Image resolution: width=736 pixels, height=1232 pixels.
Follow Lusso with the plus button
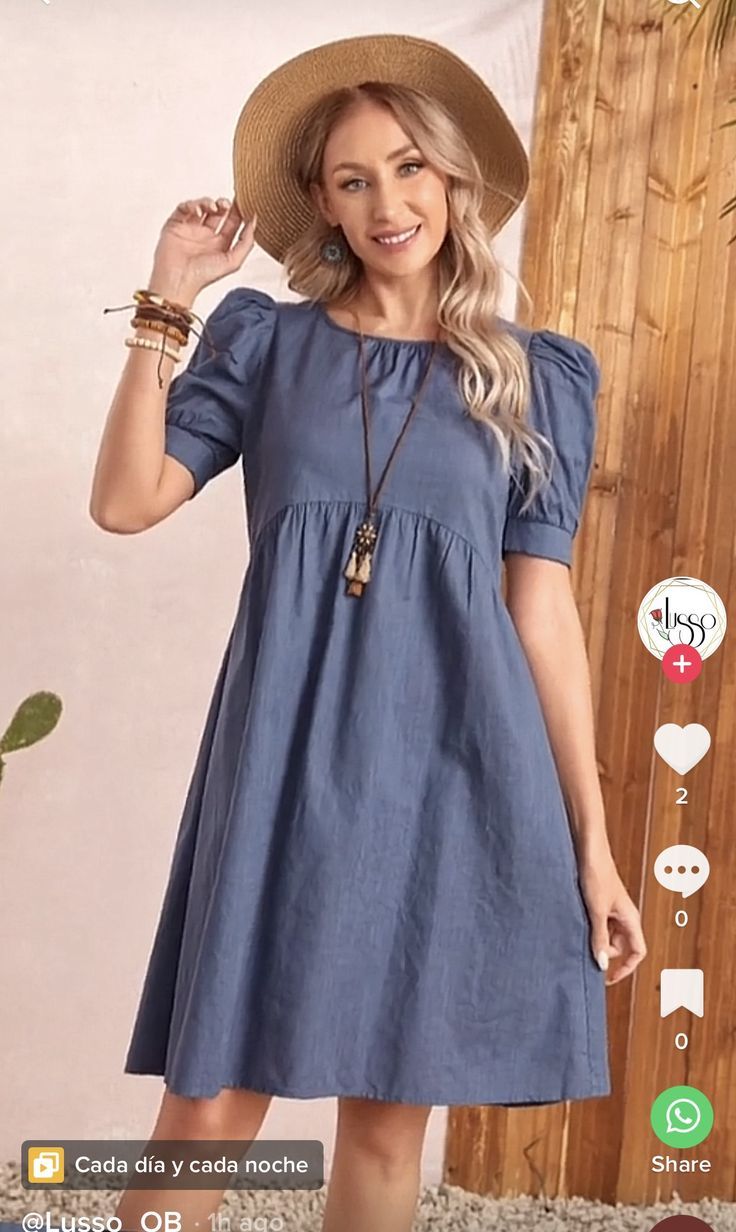pos(682,664)
